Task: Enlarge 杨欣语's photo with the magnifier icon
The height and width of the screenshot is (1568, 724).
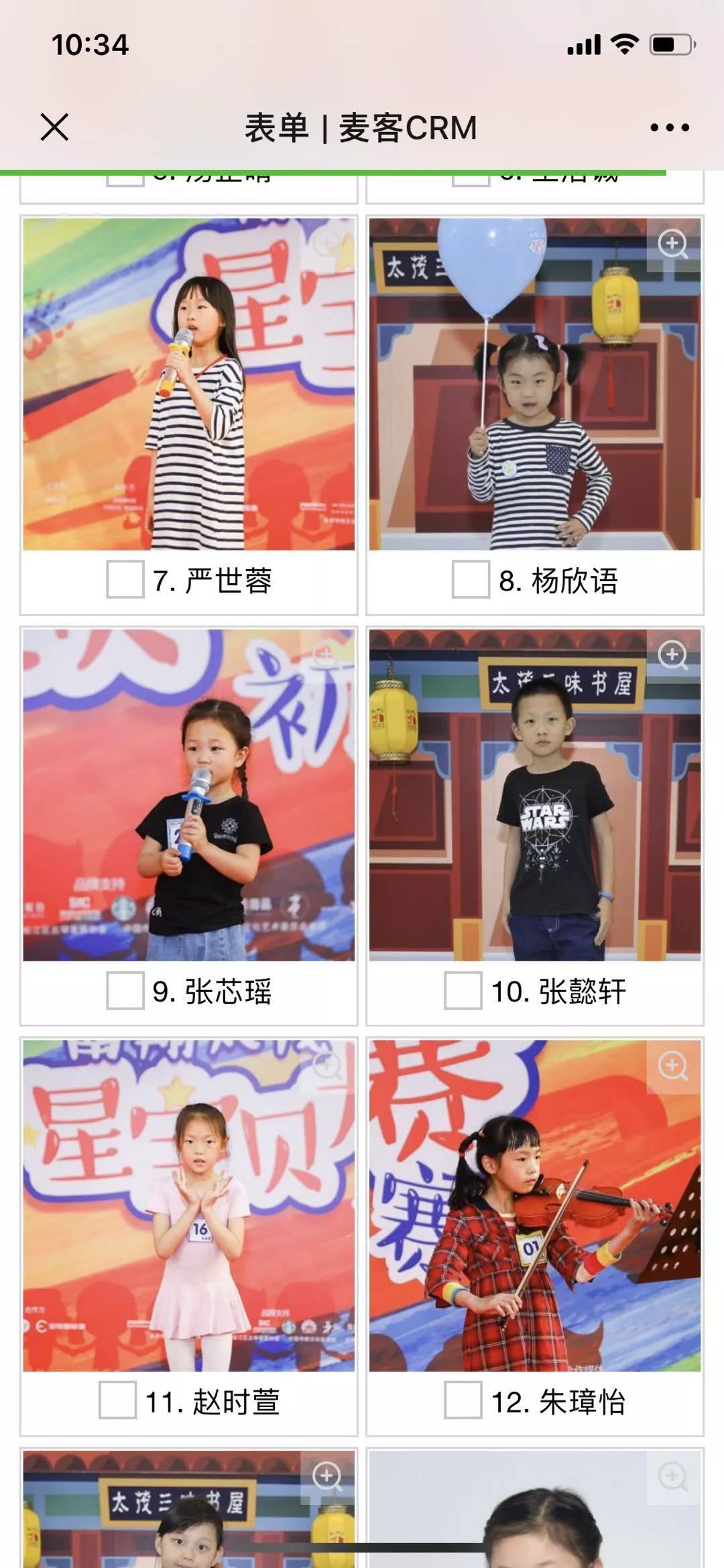Action: pyautogui.click(x=672, y=245)
